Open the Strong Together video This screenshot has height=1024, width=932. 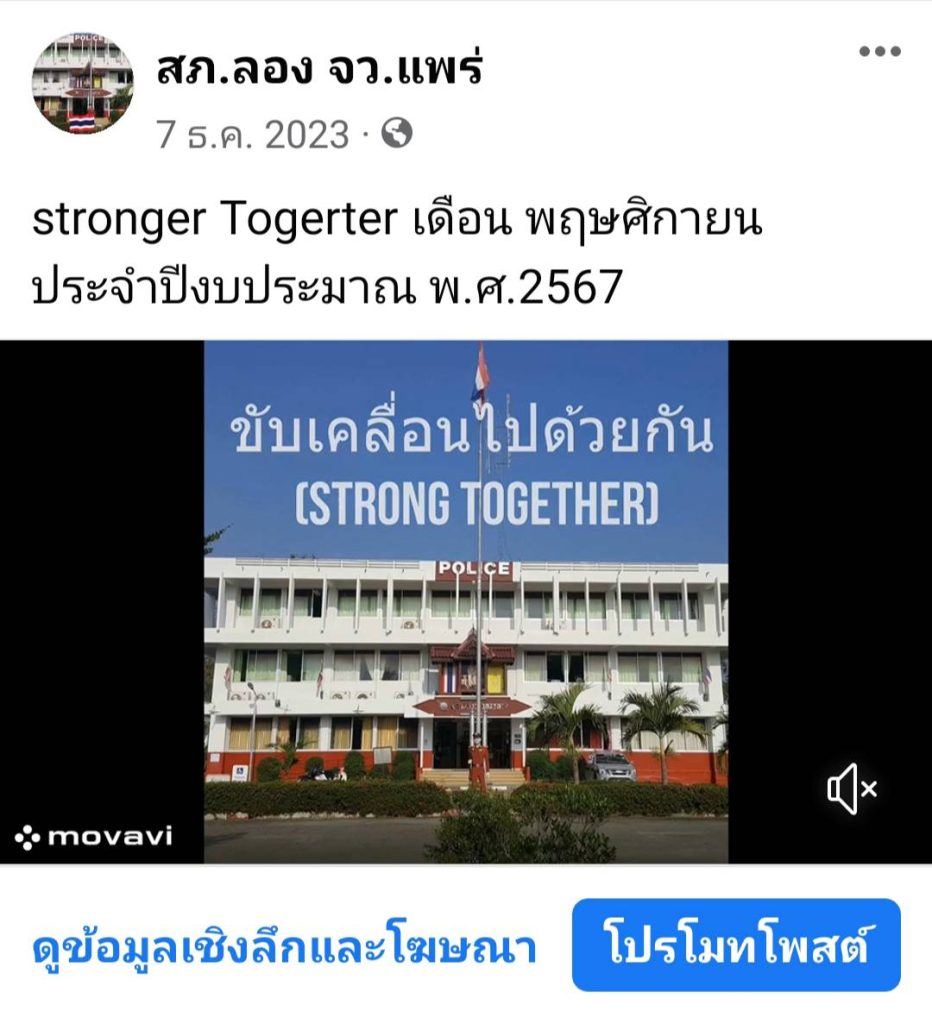click(466, 600)
